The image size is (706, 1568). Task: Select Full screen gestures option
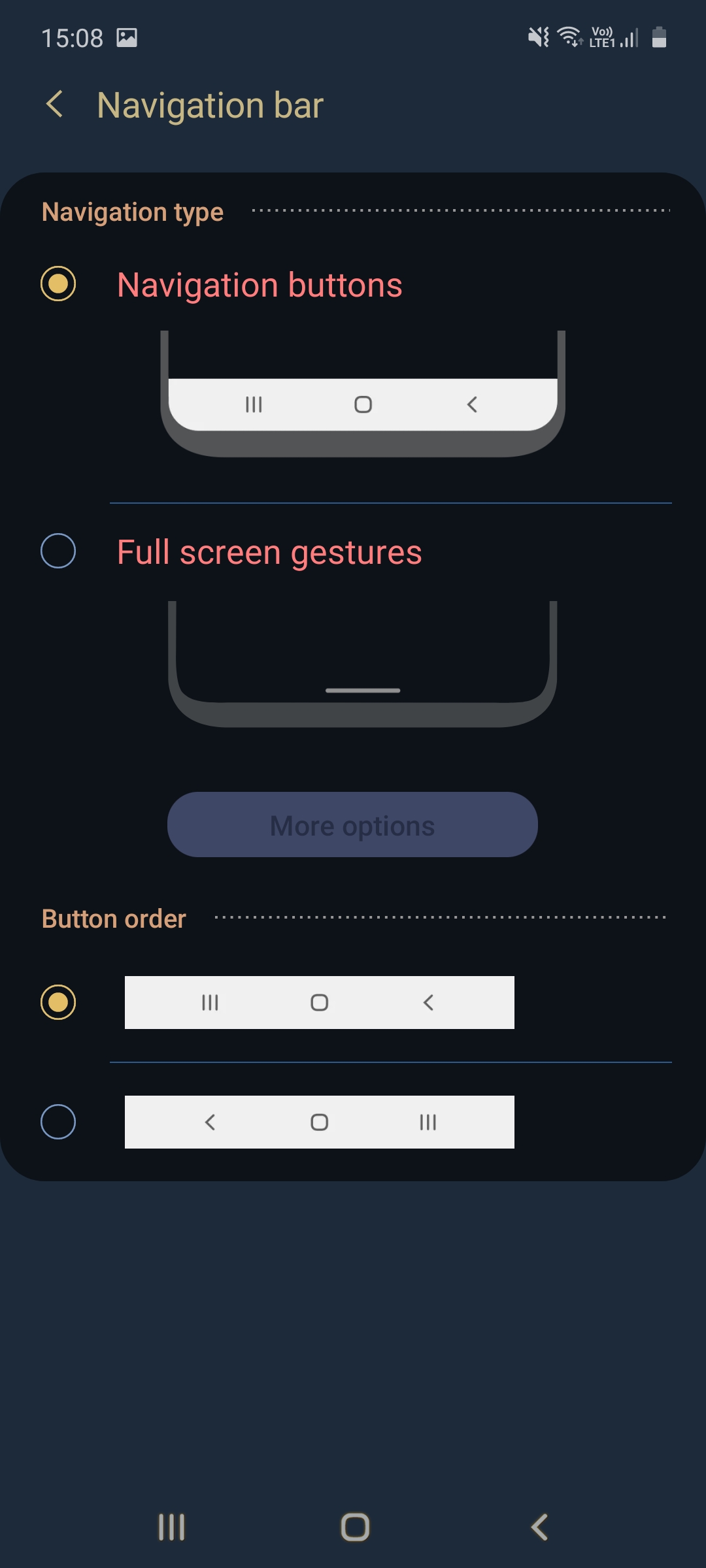point(58,551)
